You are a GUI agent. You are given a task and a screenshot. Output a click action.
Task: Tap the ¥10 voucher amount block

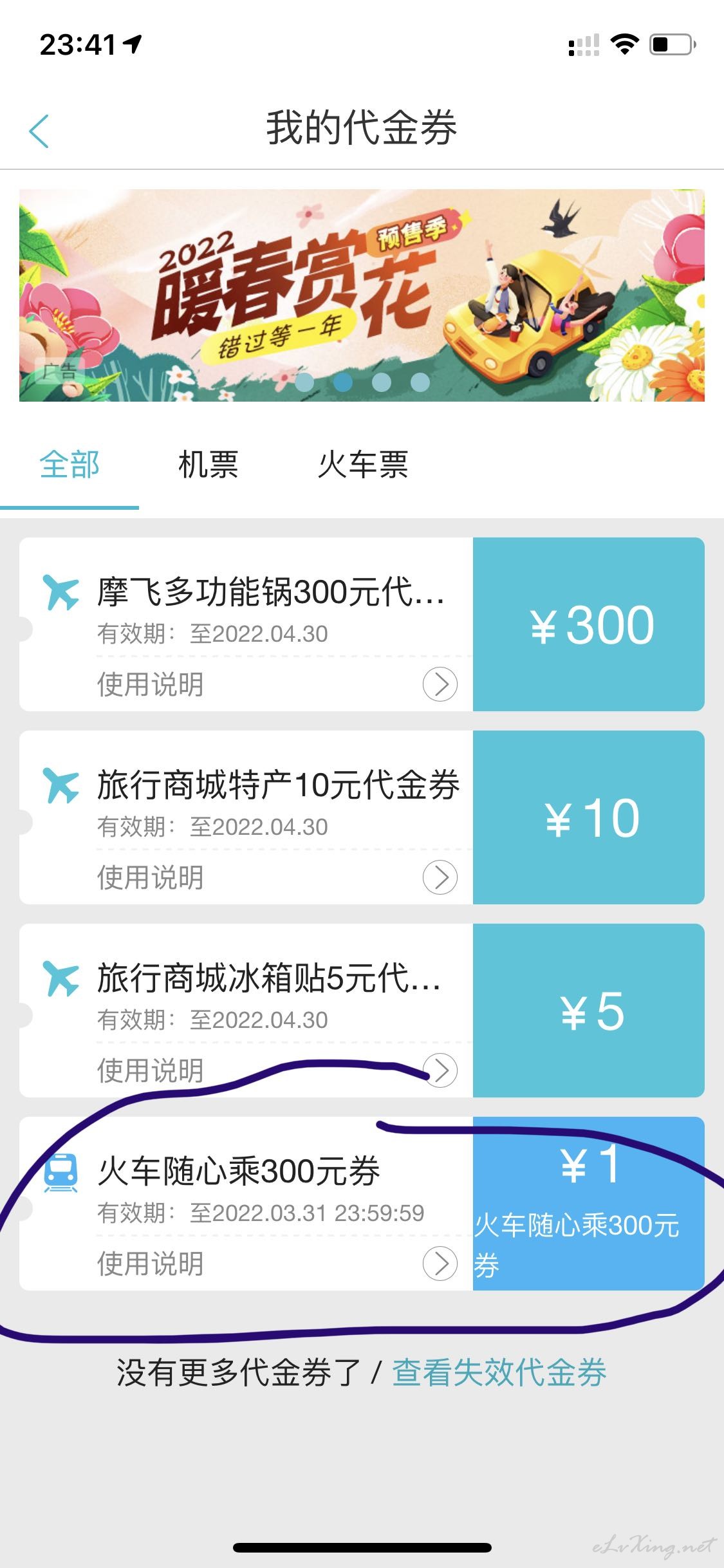click(x=589, y=817)
